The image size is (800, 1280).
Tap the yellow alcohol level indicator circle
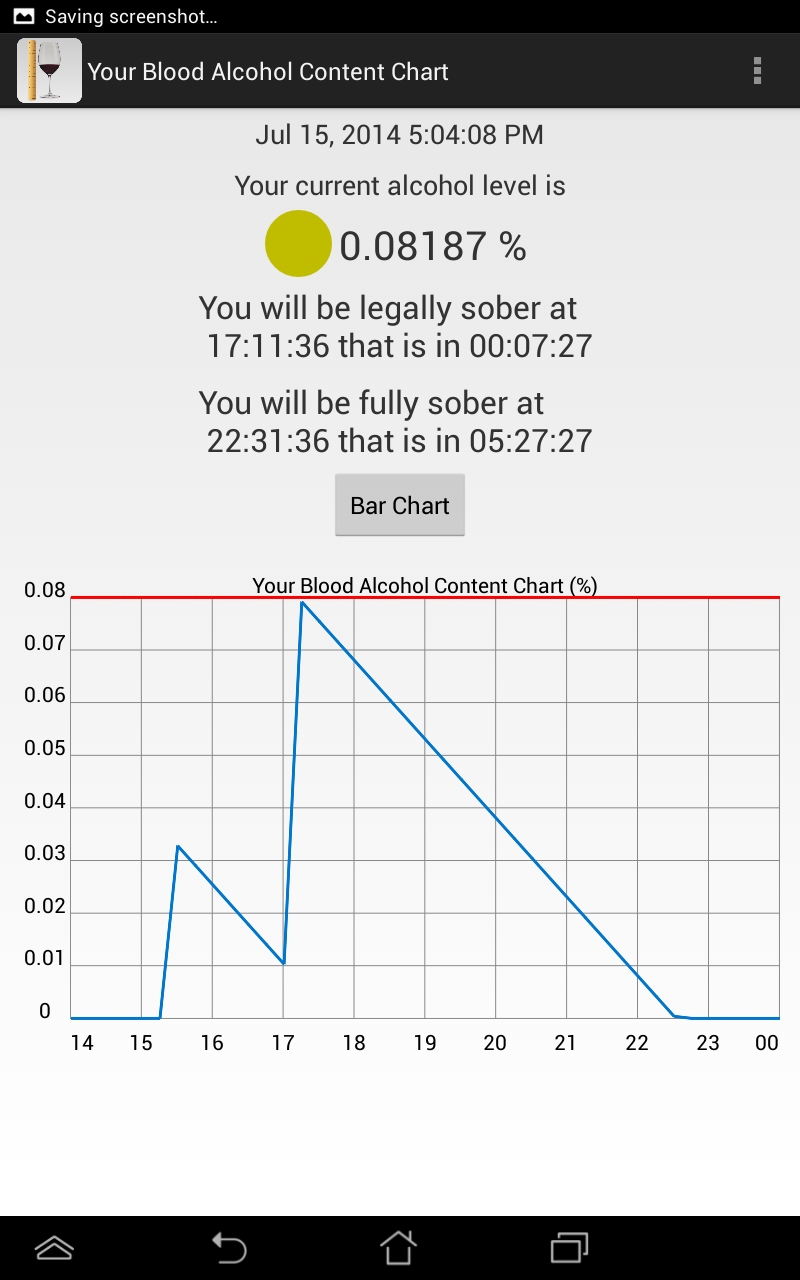(x=296, y=242)
